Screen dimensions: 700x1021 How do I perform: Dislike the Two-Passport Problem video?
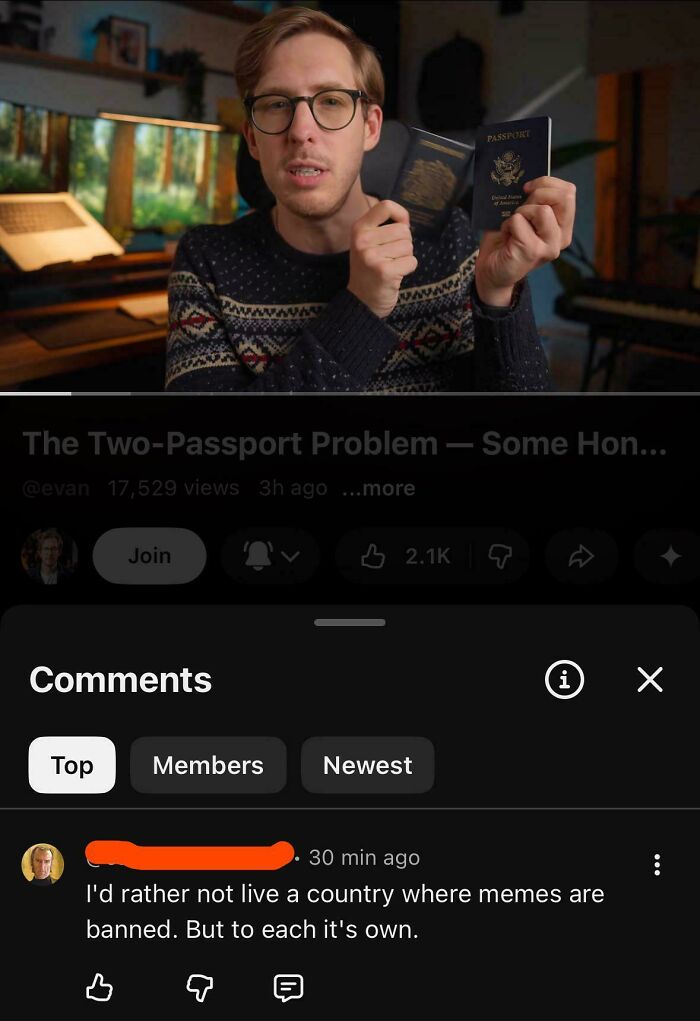[498, 556]
